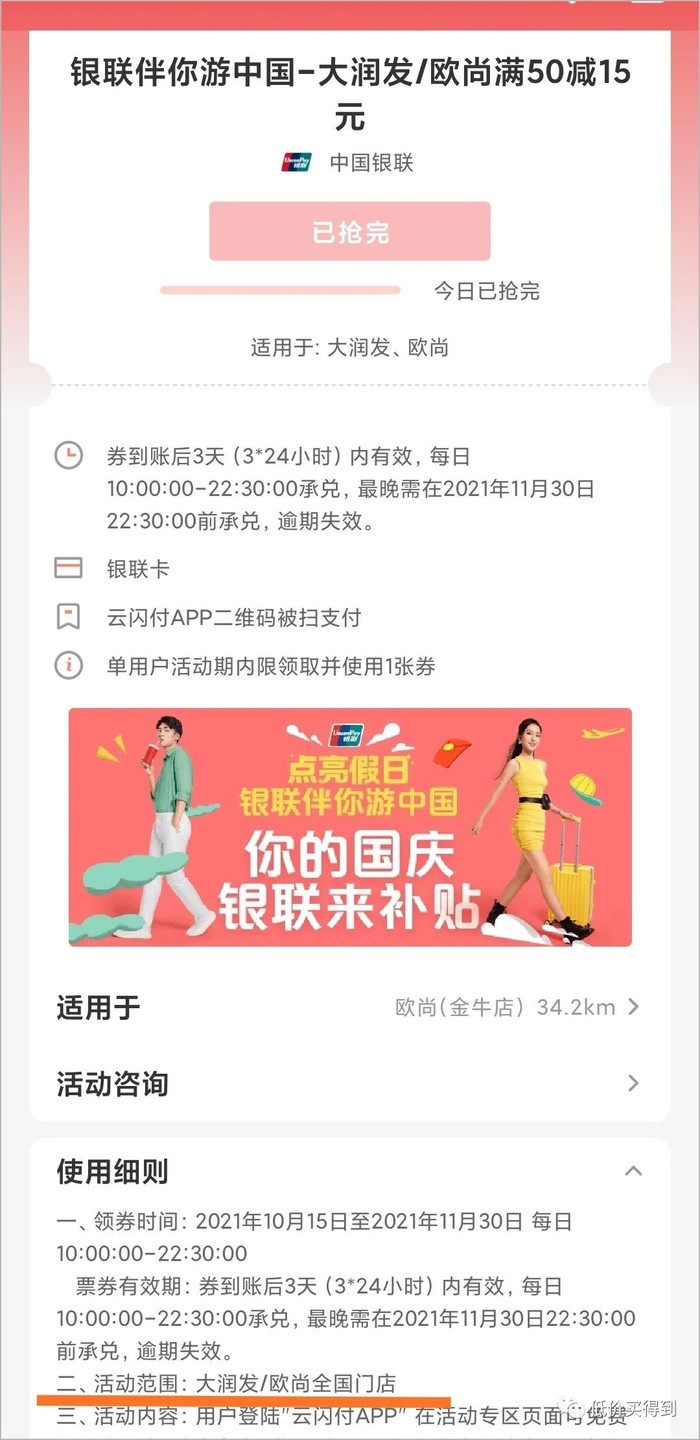This screenshot has width=700, height=1440.
Task: Open 适用于 store list 欧尚(金牛店)
Action: coord(516,1007)
